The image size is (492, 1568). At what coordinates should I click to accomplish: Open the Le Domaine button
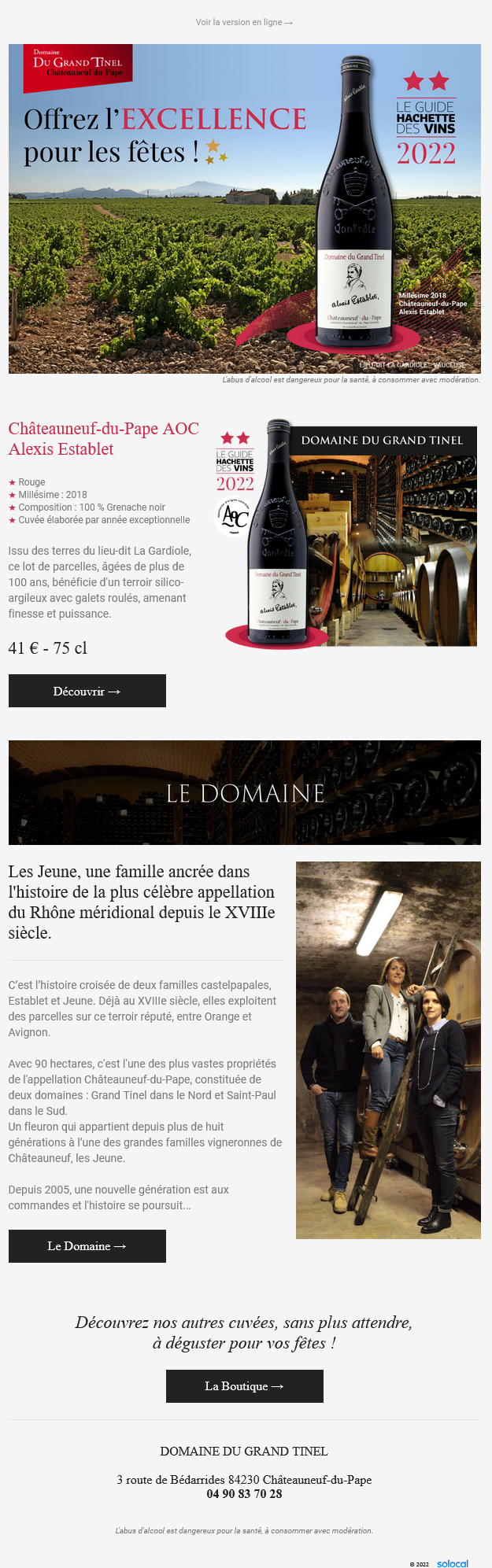[87, 1245]
